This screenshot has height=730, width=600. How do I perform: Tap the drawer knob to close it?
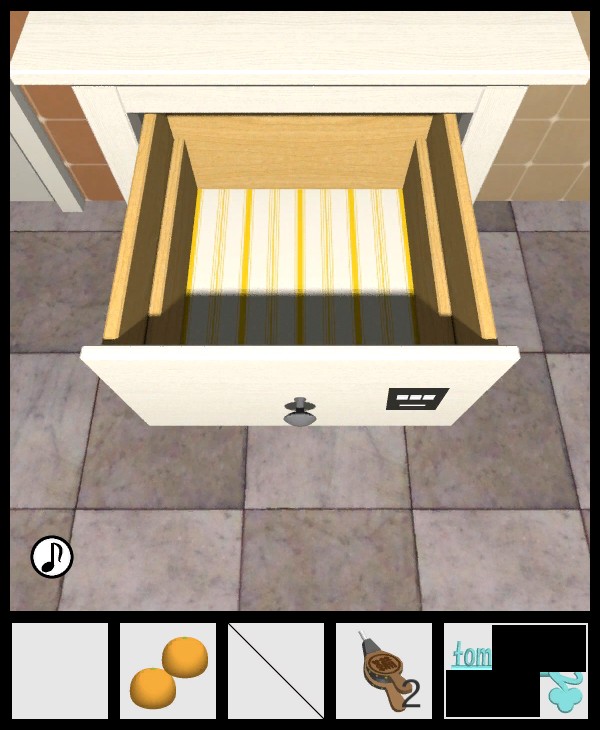point(298,413)
